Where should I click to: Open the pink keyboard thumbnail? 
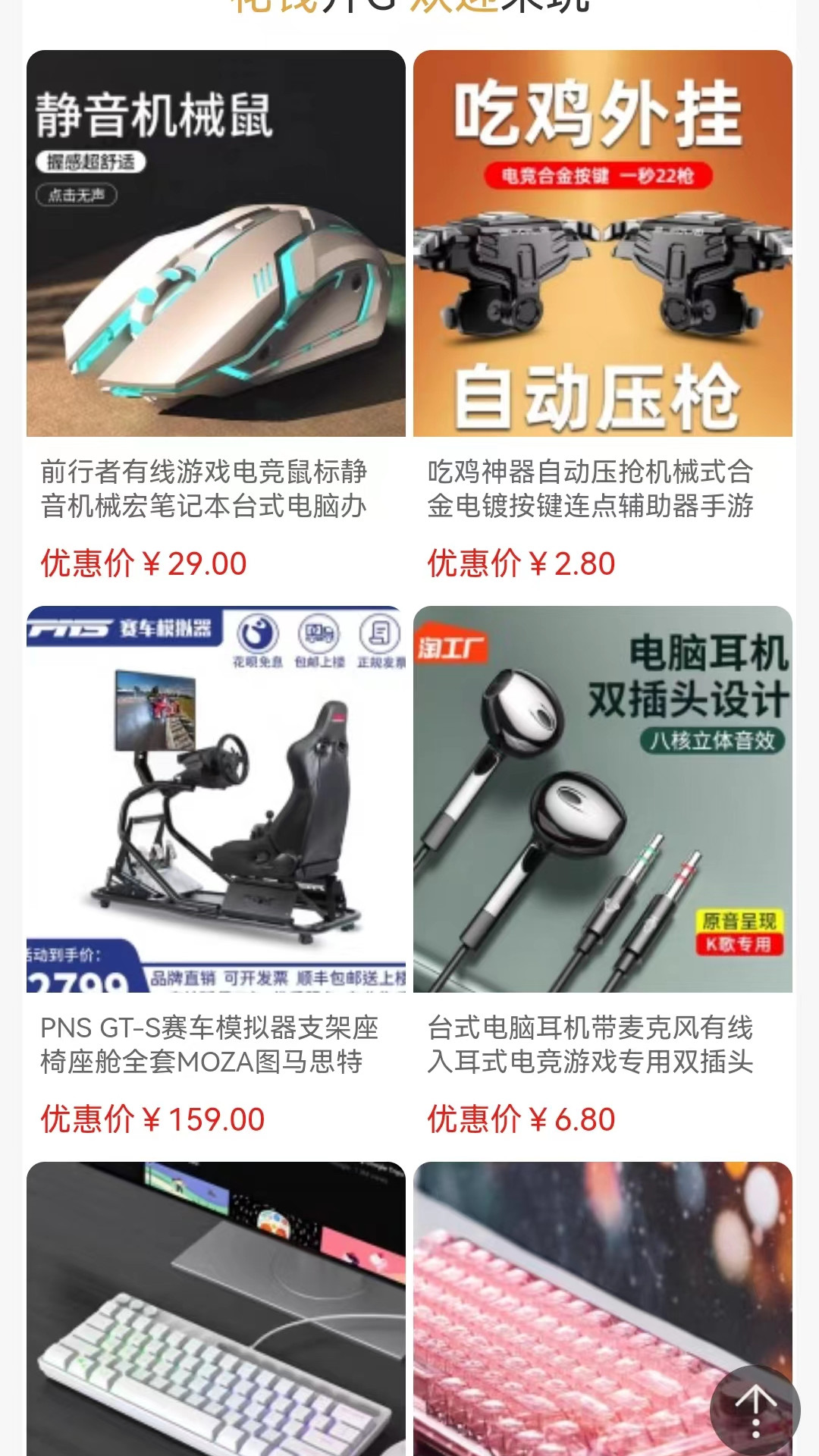600,1304
